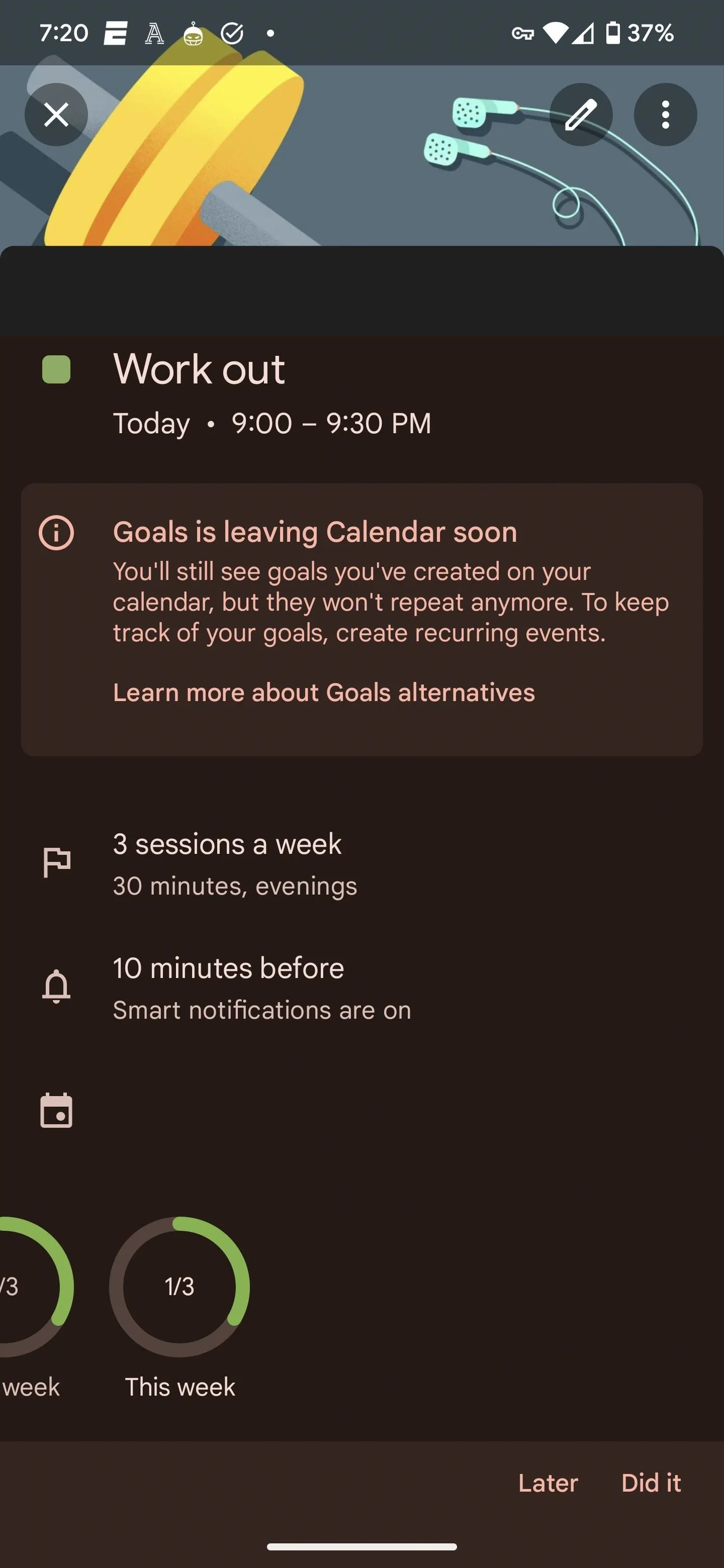The height and width of the screenshot is (1568, 724).
Task: Edit the Work out goal
Action: click(581, 115)
